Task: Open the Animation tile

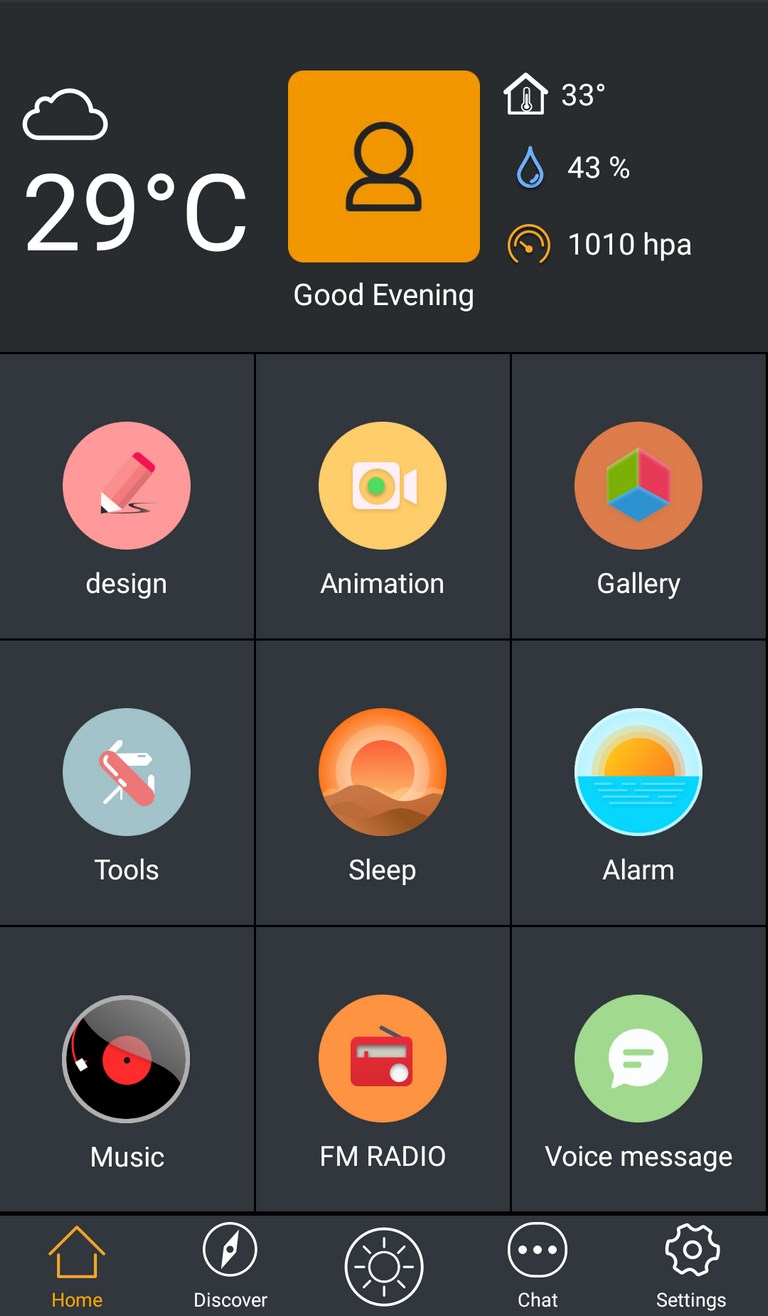Action: [x=383, y=496]
